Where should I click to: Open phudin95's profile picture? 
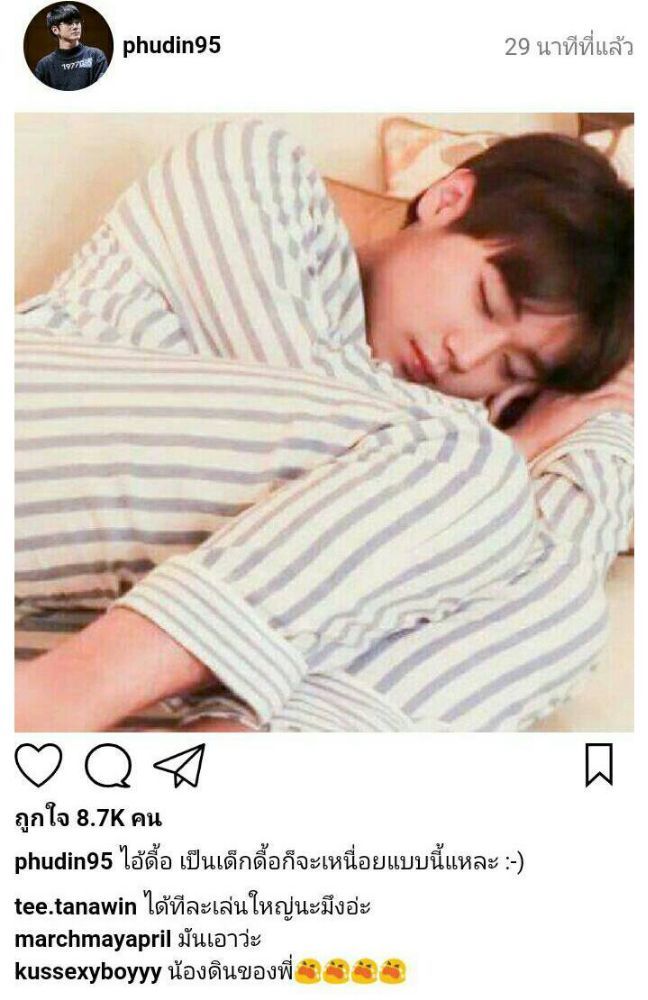pyautogui.click(x=68, y=46)
